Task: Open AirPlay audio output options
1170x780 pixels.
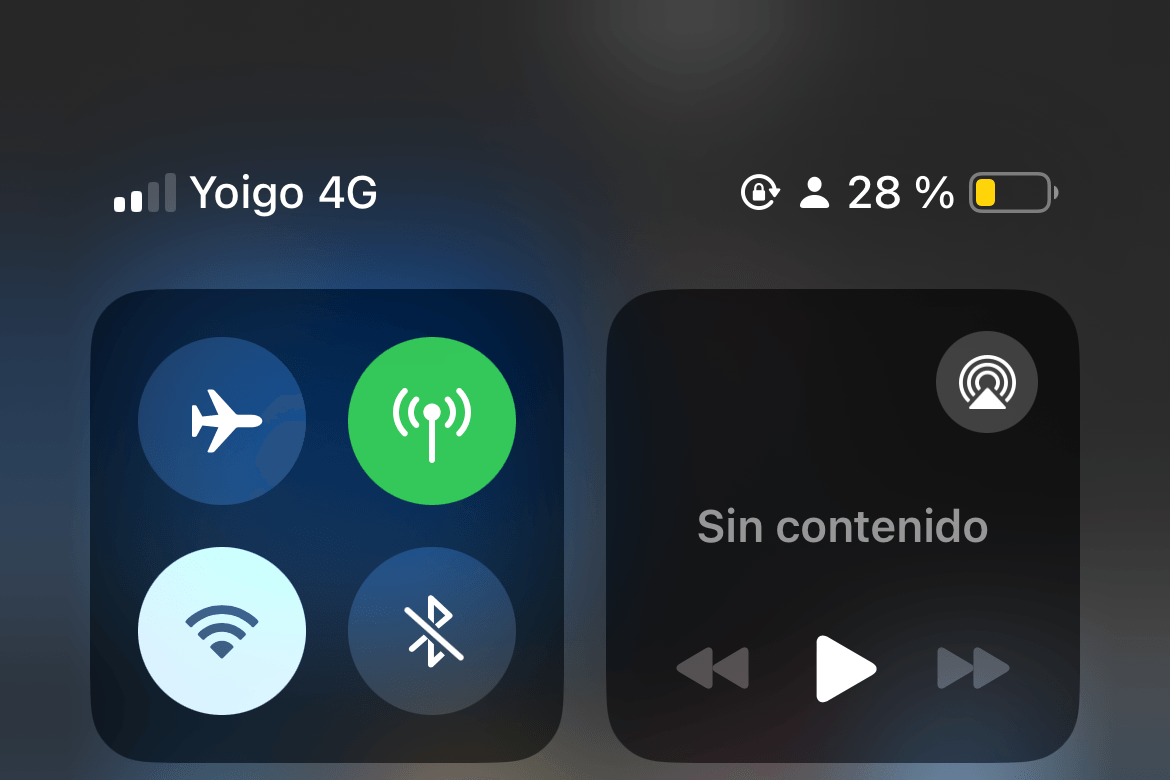Action: point(987,382)
